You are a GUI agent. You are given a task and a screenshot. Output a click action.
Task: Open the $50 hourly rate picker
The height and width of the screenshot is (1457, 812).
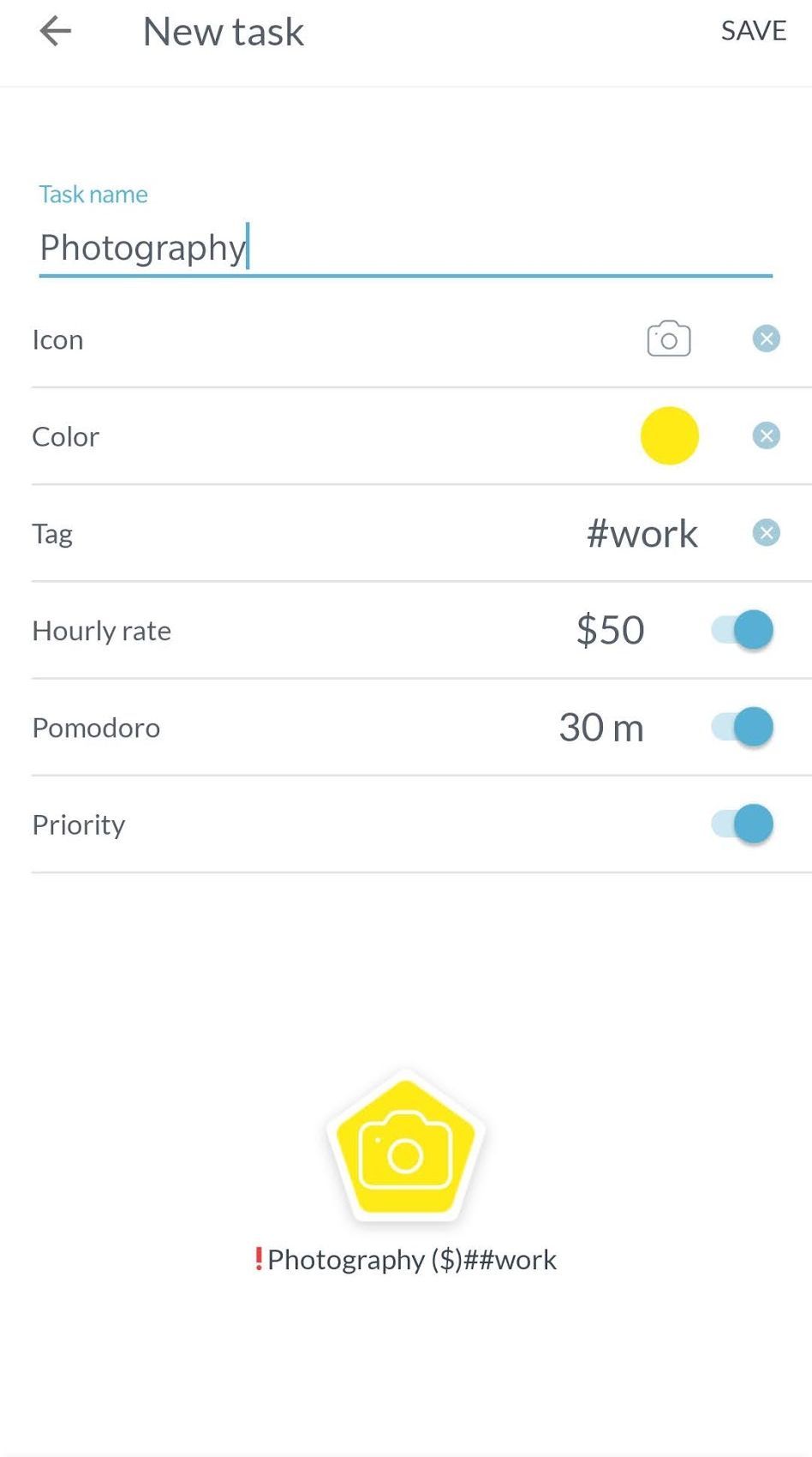[x=610, y=630]
